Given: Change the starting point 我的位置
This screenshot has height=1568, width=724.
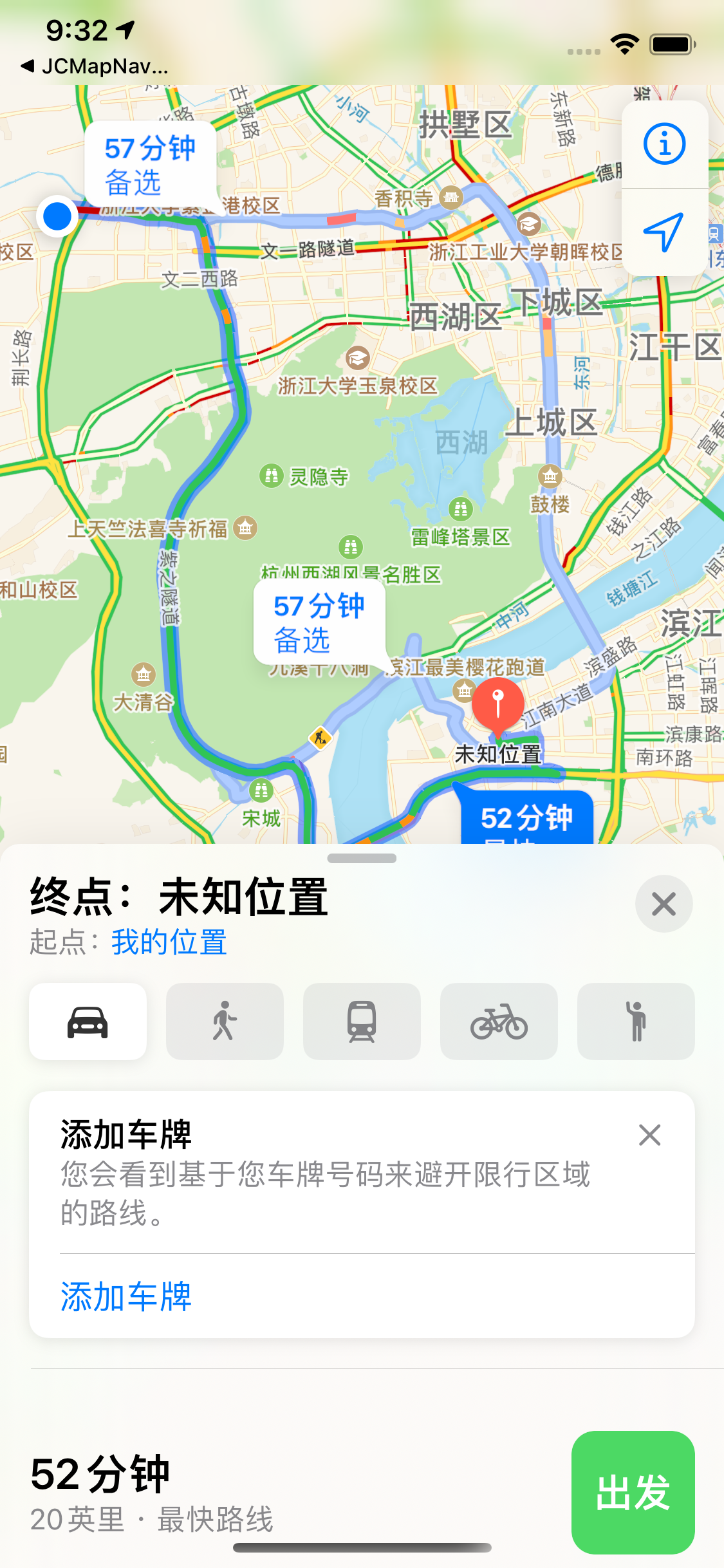Looking at the screenshot, I should (x=169, y=942).
